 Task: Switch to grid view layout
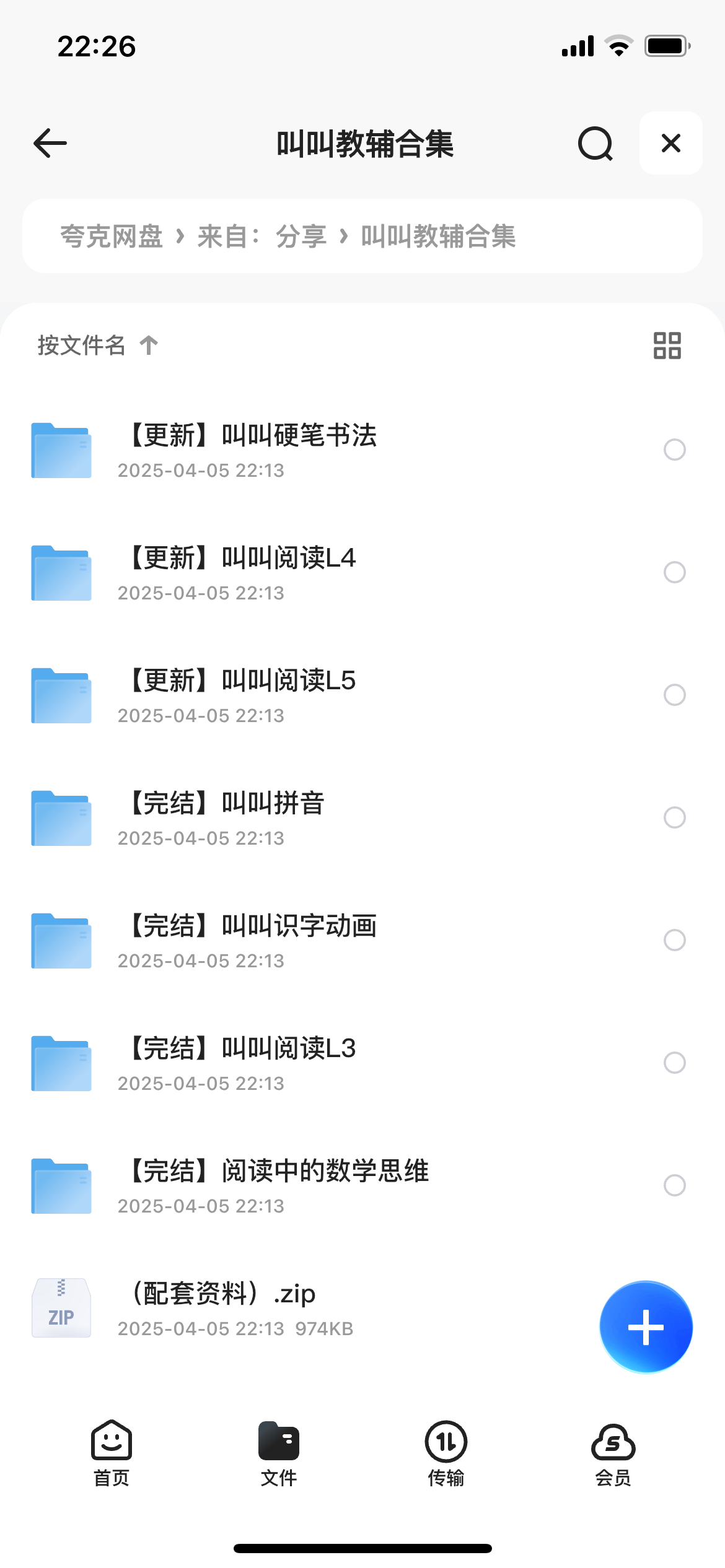tap(667, 346)
